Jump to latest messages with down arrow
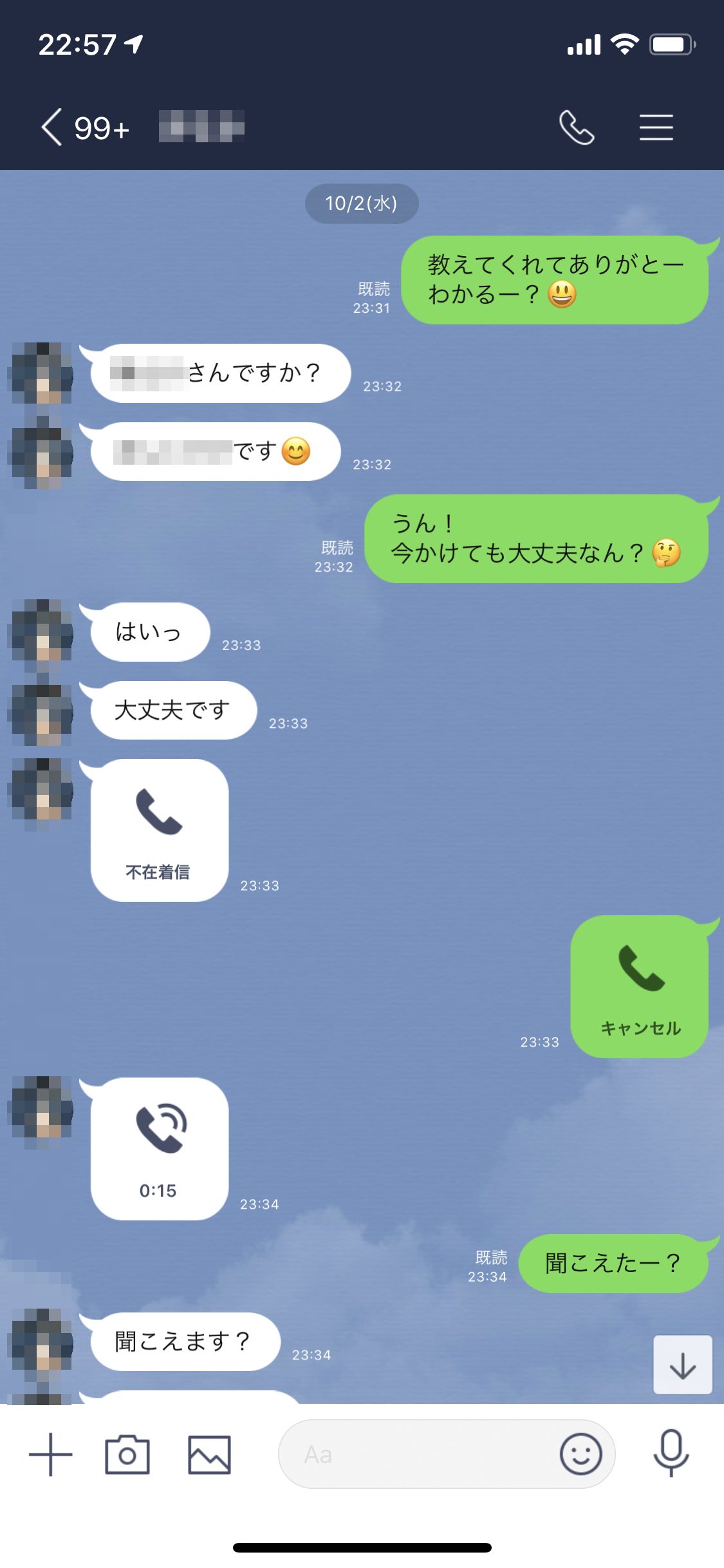The width and height of the screenshot is (724, 1568). [x=682, y=1365]
